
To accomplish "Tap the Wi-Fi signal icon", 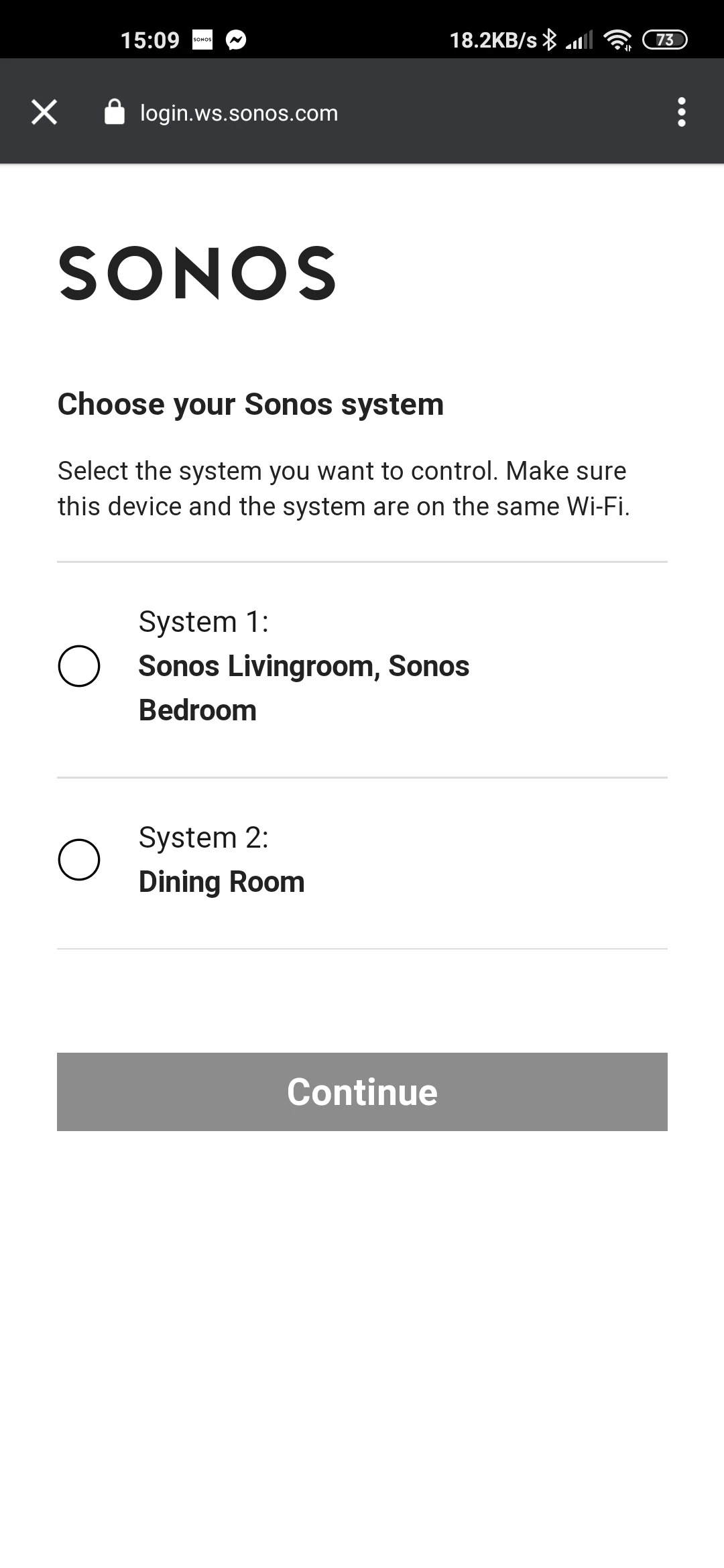I will 618,40.
